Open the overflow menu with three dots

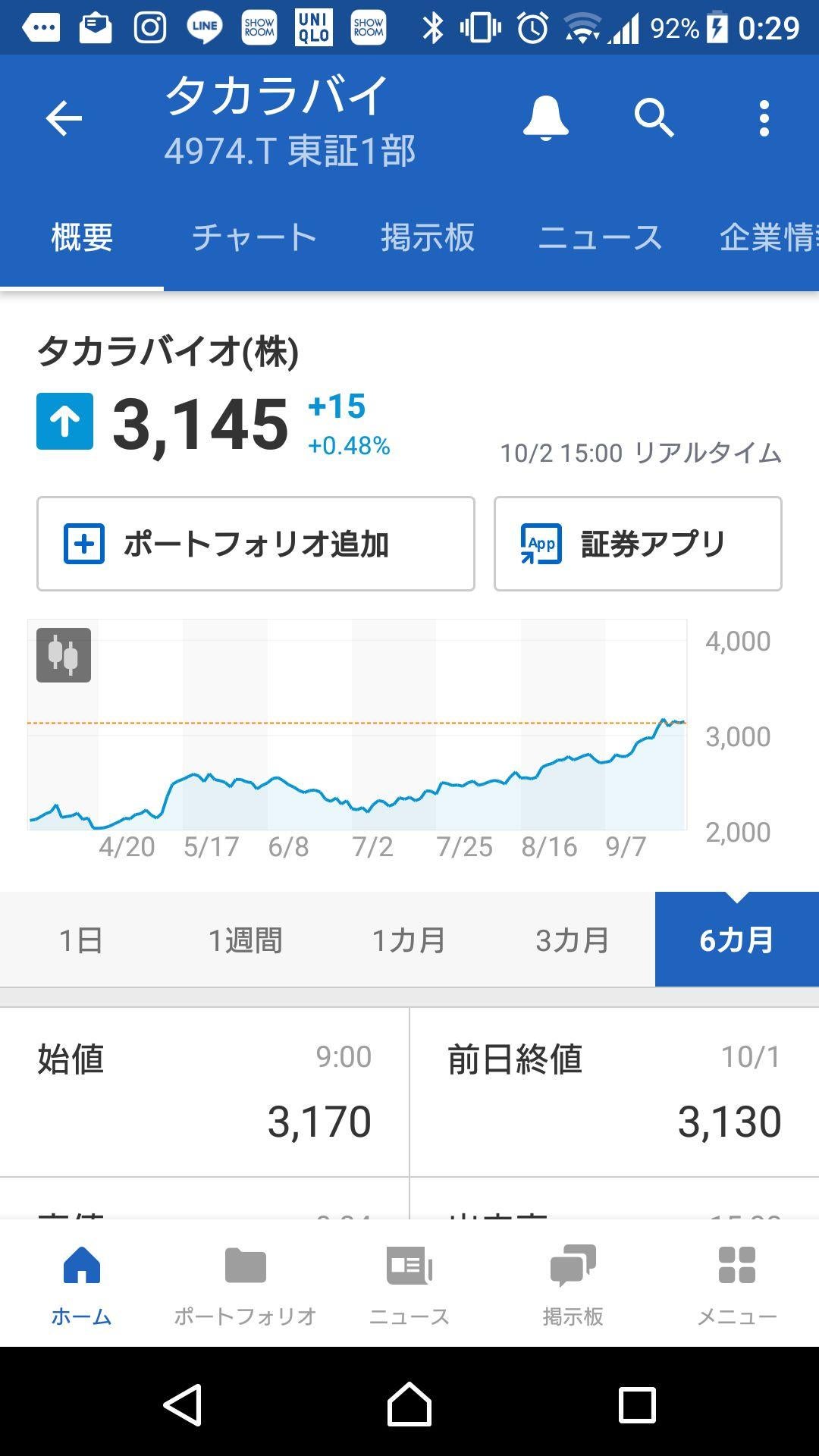pyautogui.click(x=764, y=119)
